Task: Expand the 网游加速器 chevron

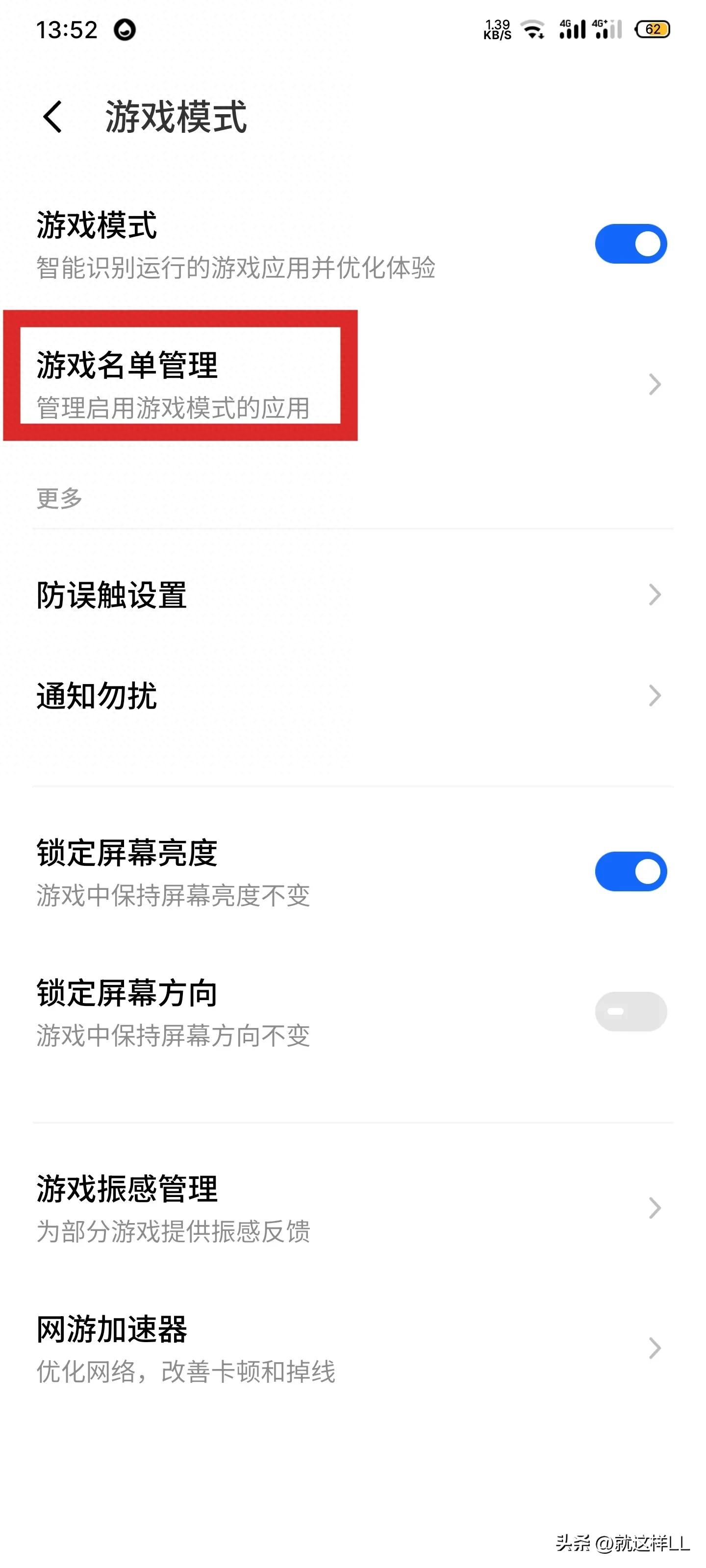Action: pos(656,1349)
